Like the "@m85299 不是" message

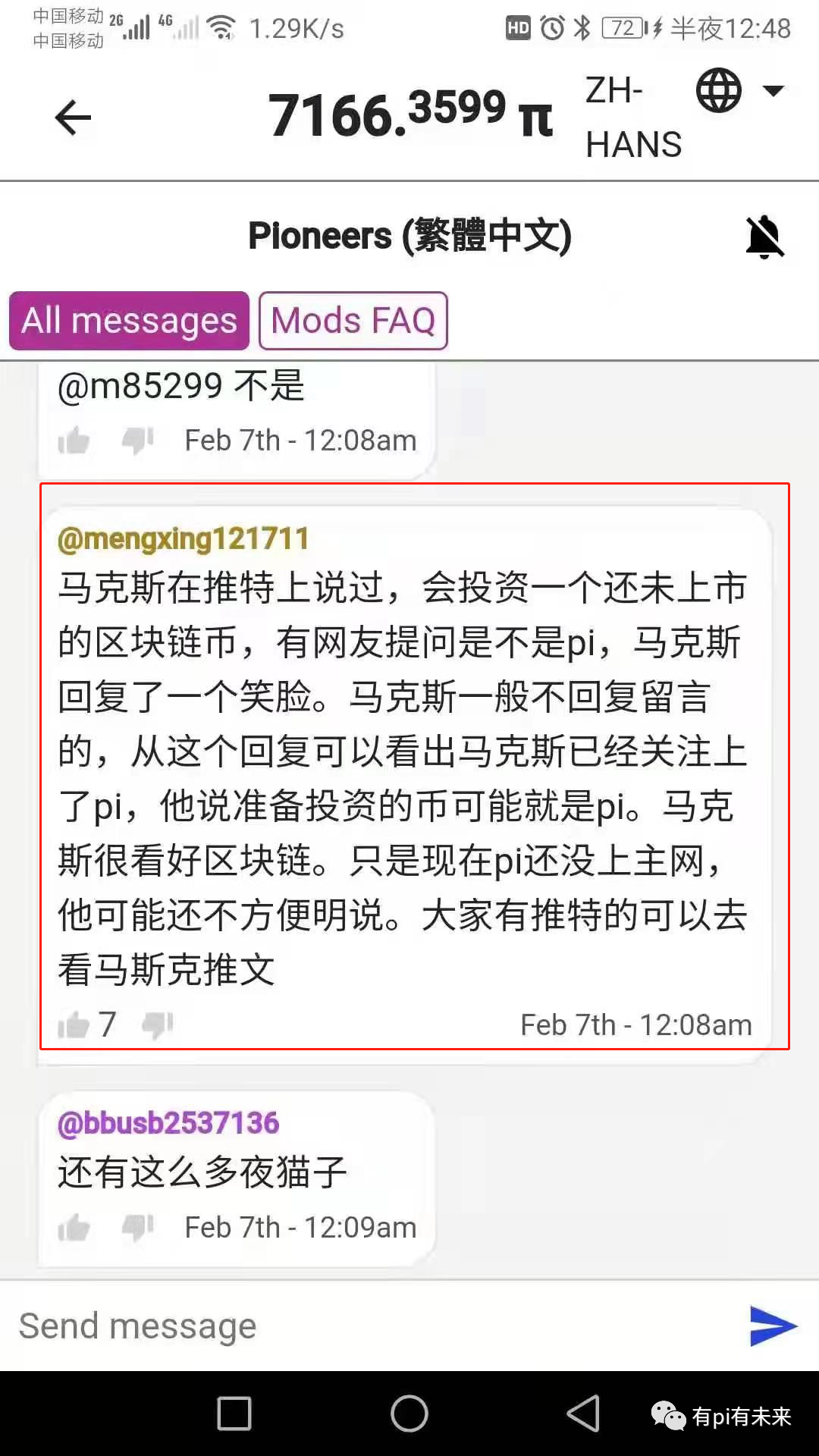click(74, 440)
